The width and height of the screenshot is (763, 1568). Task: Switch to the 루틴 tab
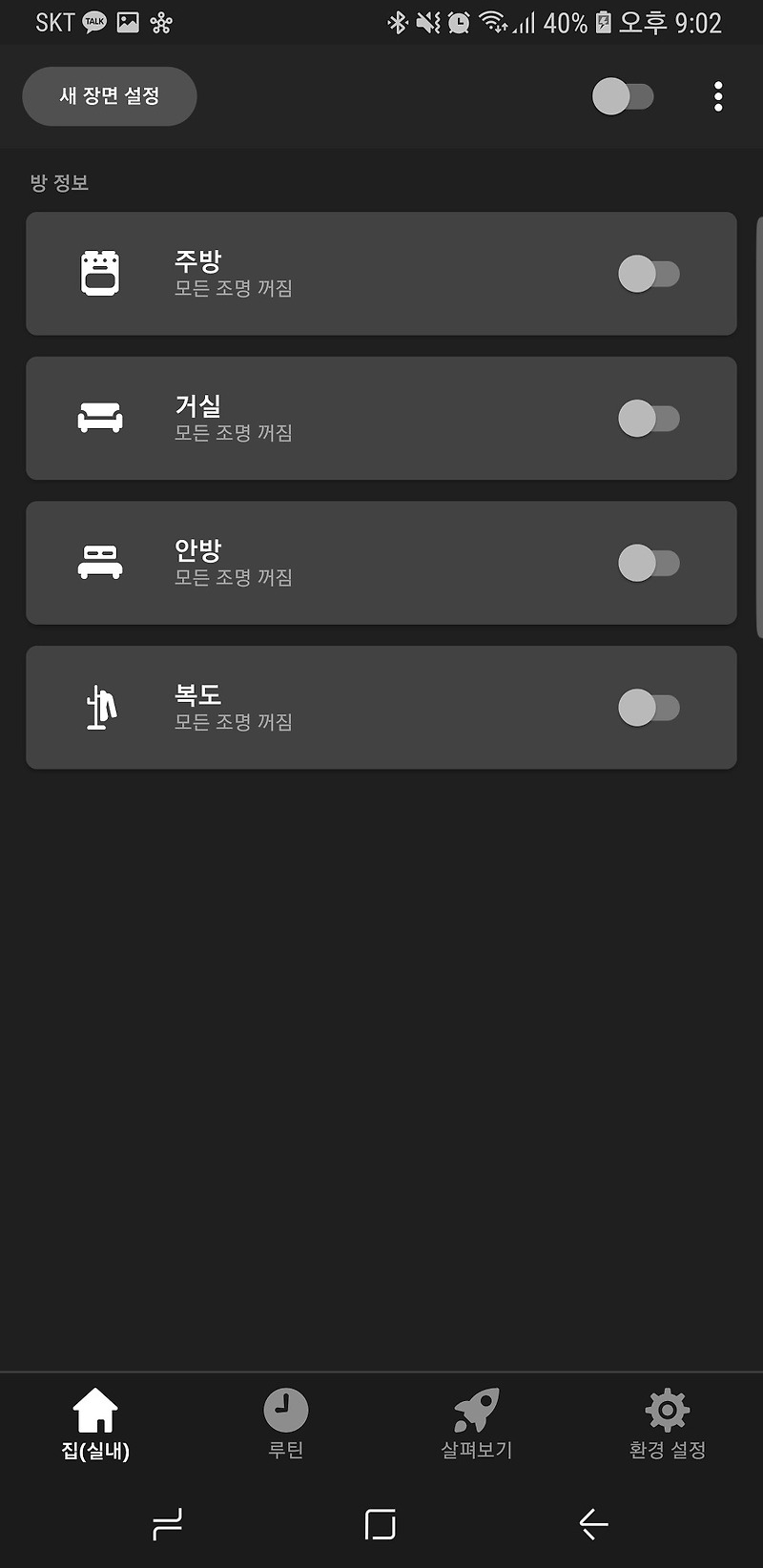pyautogui.click(x=286, y=1425)
